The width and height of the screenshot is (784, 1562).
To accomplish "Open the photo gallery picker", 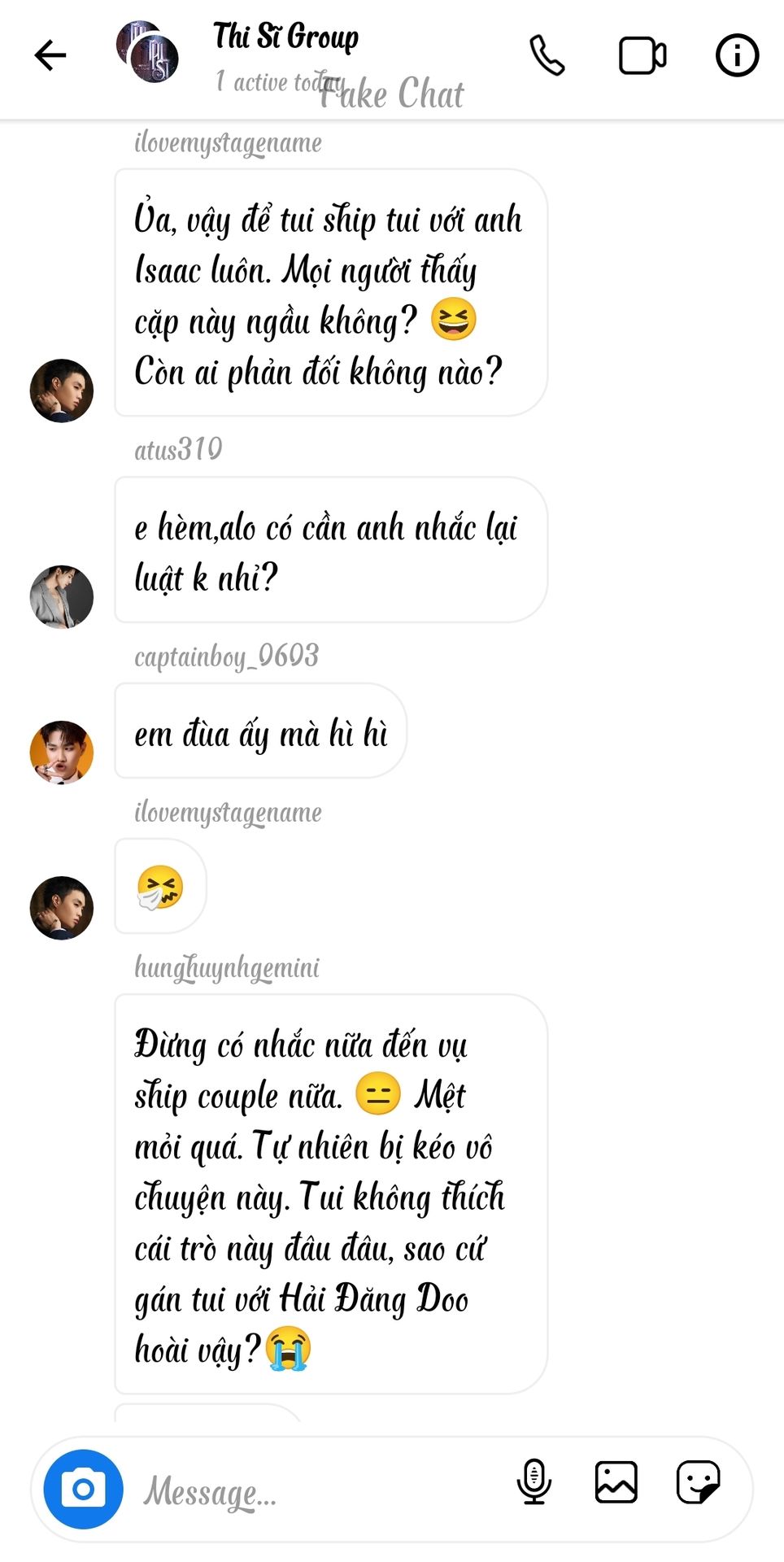I will pyautogui.click(x=616, y=1481).
